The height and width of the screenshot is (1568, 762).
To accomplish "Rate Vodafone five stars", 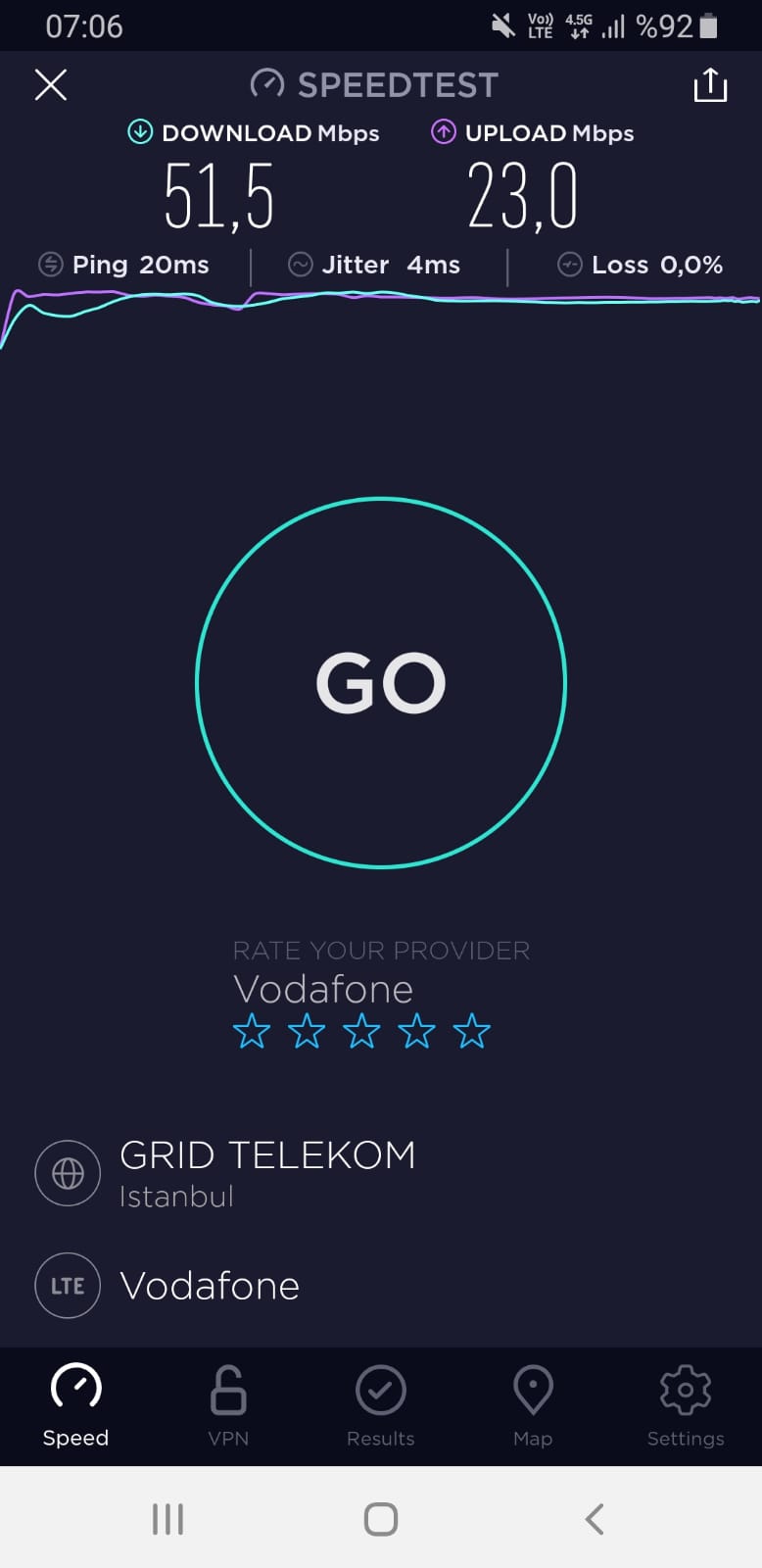I will click(x=471, y=1032).
